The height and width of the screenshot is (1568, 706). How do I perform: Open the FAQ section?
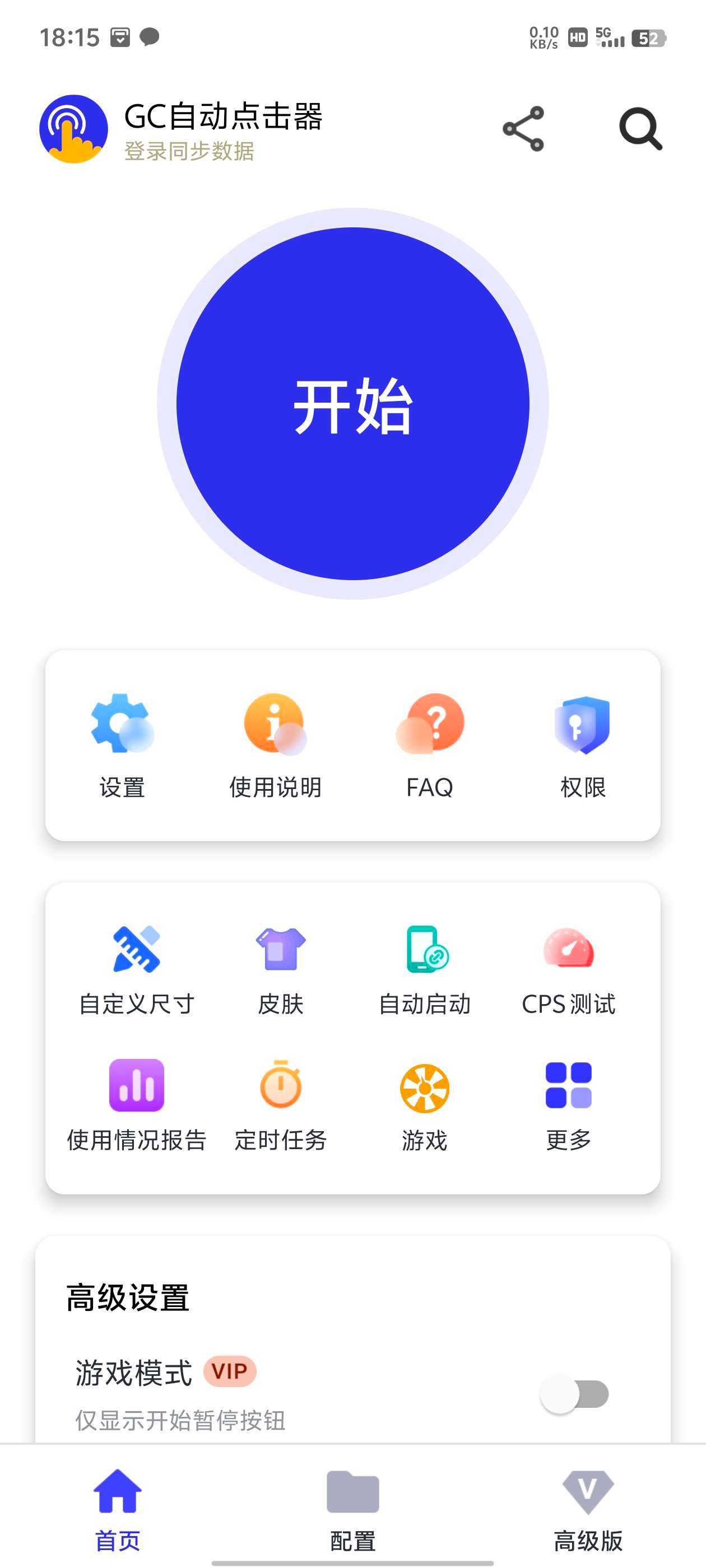click(x=430, y=745)
